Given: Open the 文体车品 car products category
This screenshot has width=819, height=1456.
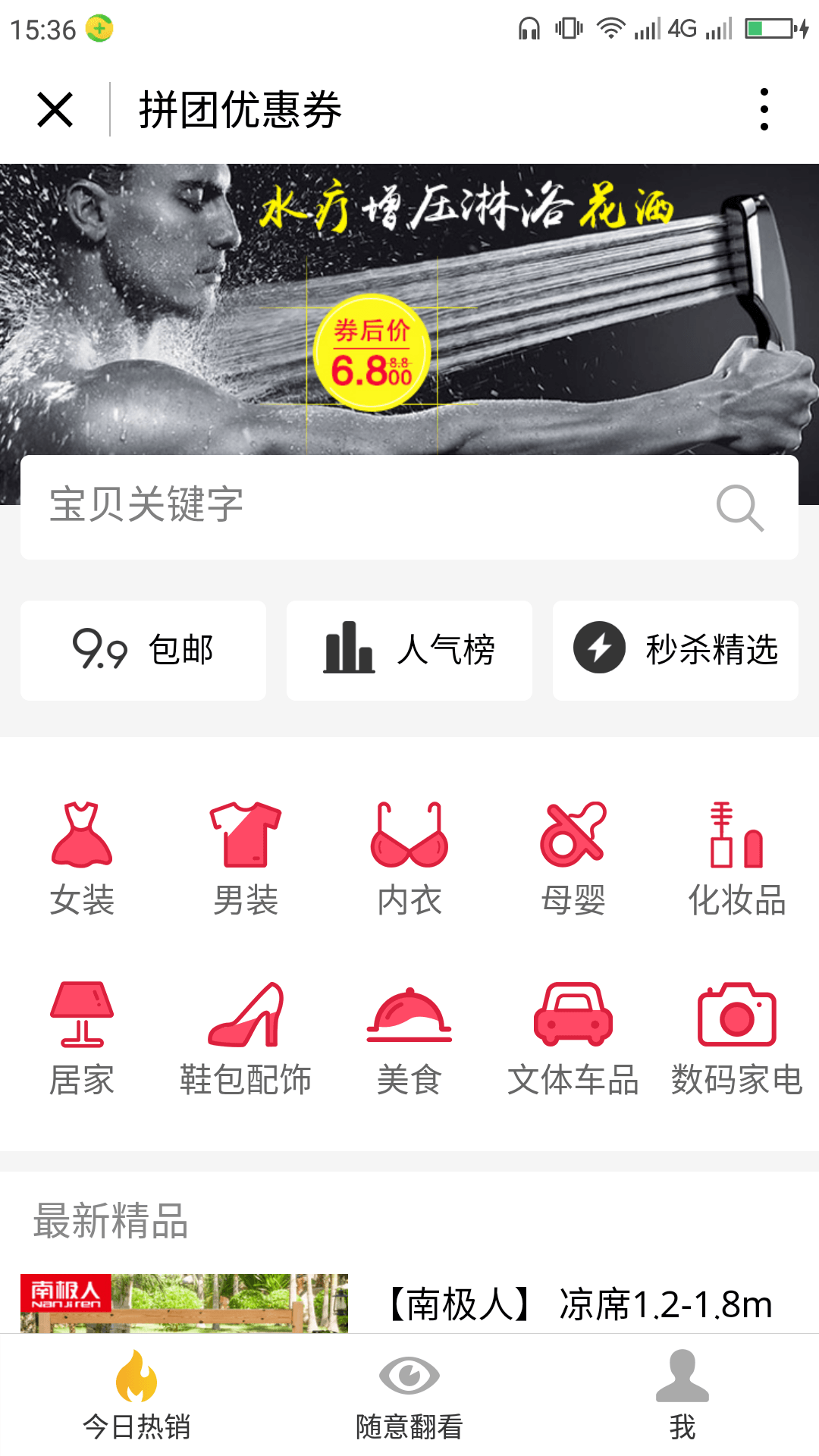Looking at the screenshot, I should (x=573, y=1039).
